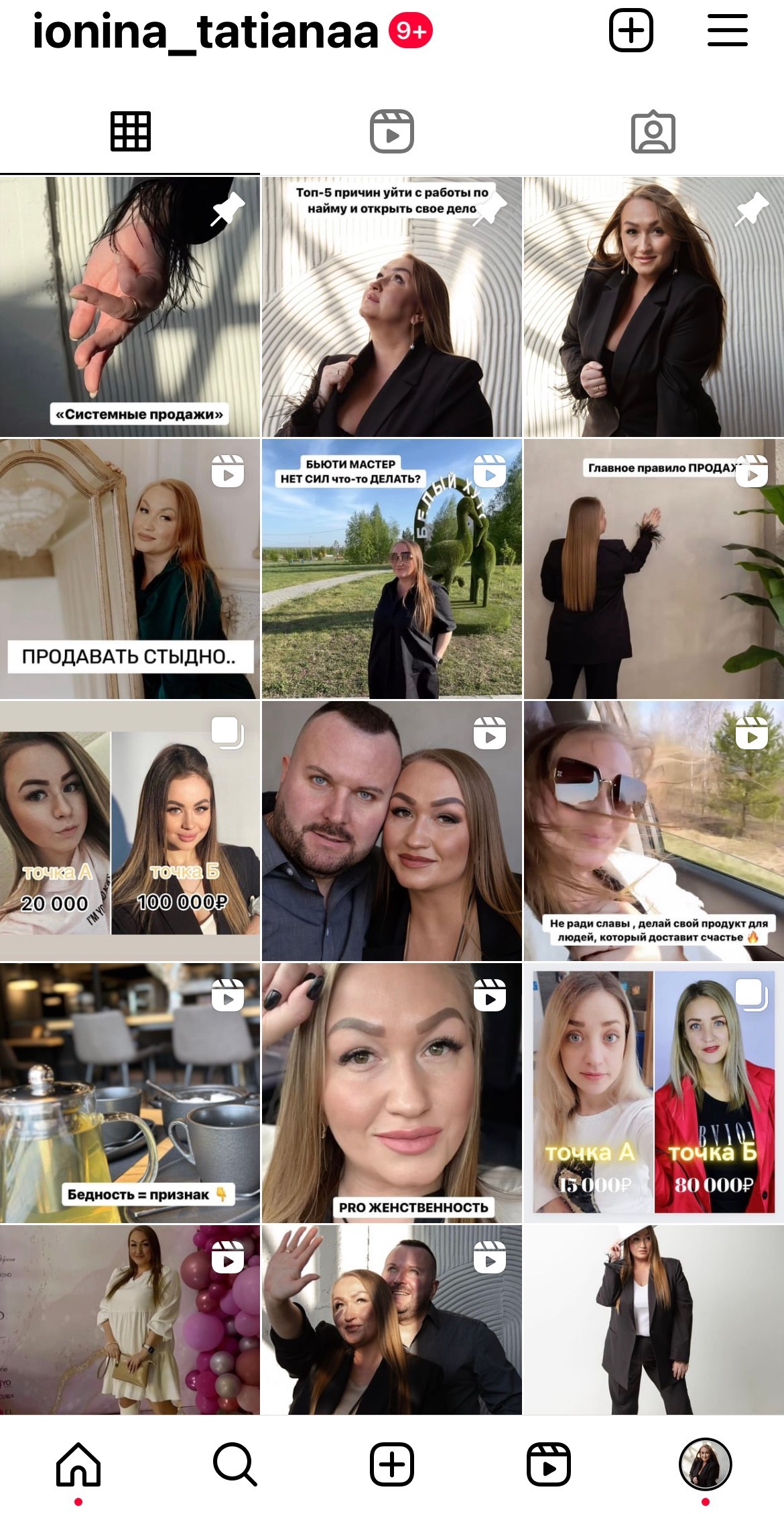Switch to the tagged photos tab
Viewport: 784px width, 1514px height.
point(653,131)
